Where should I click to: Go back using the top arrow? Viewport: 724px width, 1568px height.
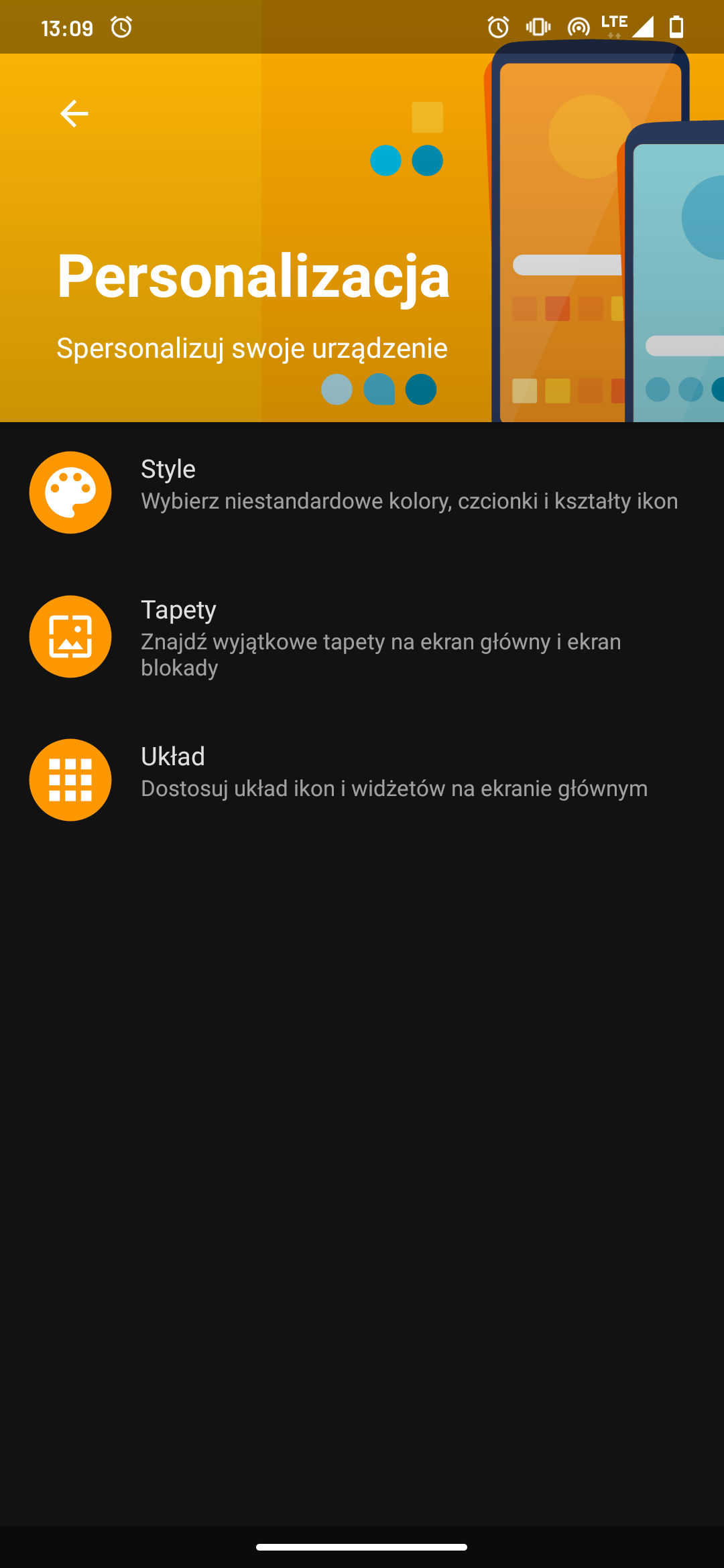click(x=74, y=113)
